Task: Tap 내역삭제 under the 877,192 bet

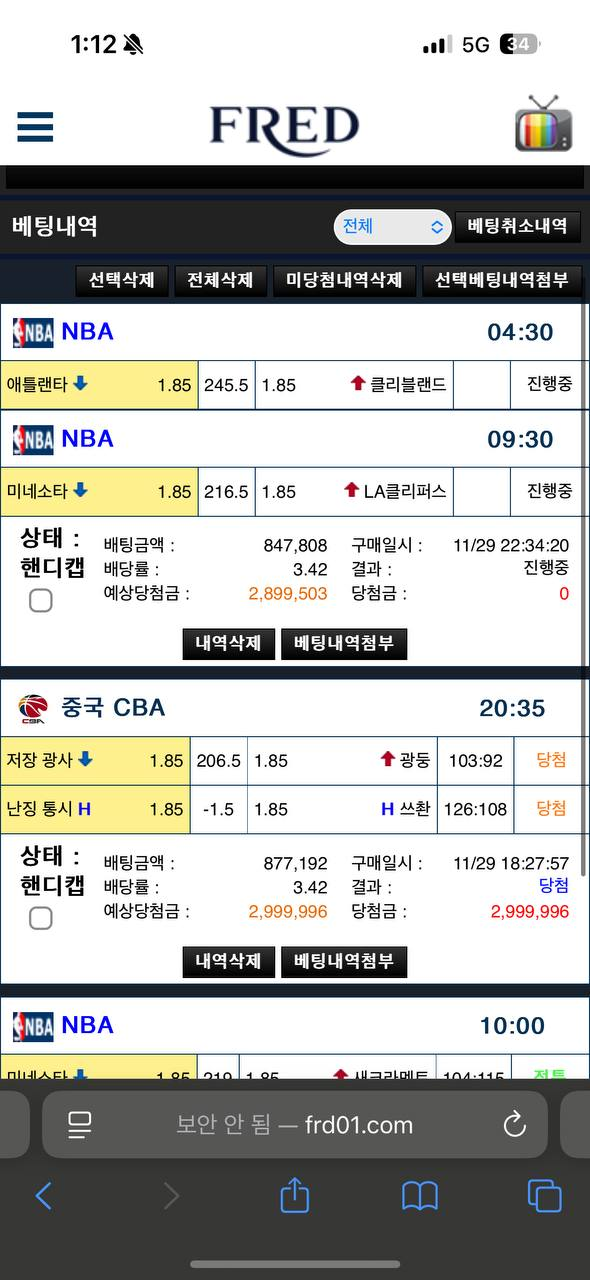Action: point(228,962)
